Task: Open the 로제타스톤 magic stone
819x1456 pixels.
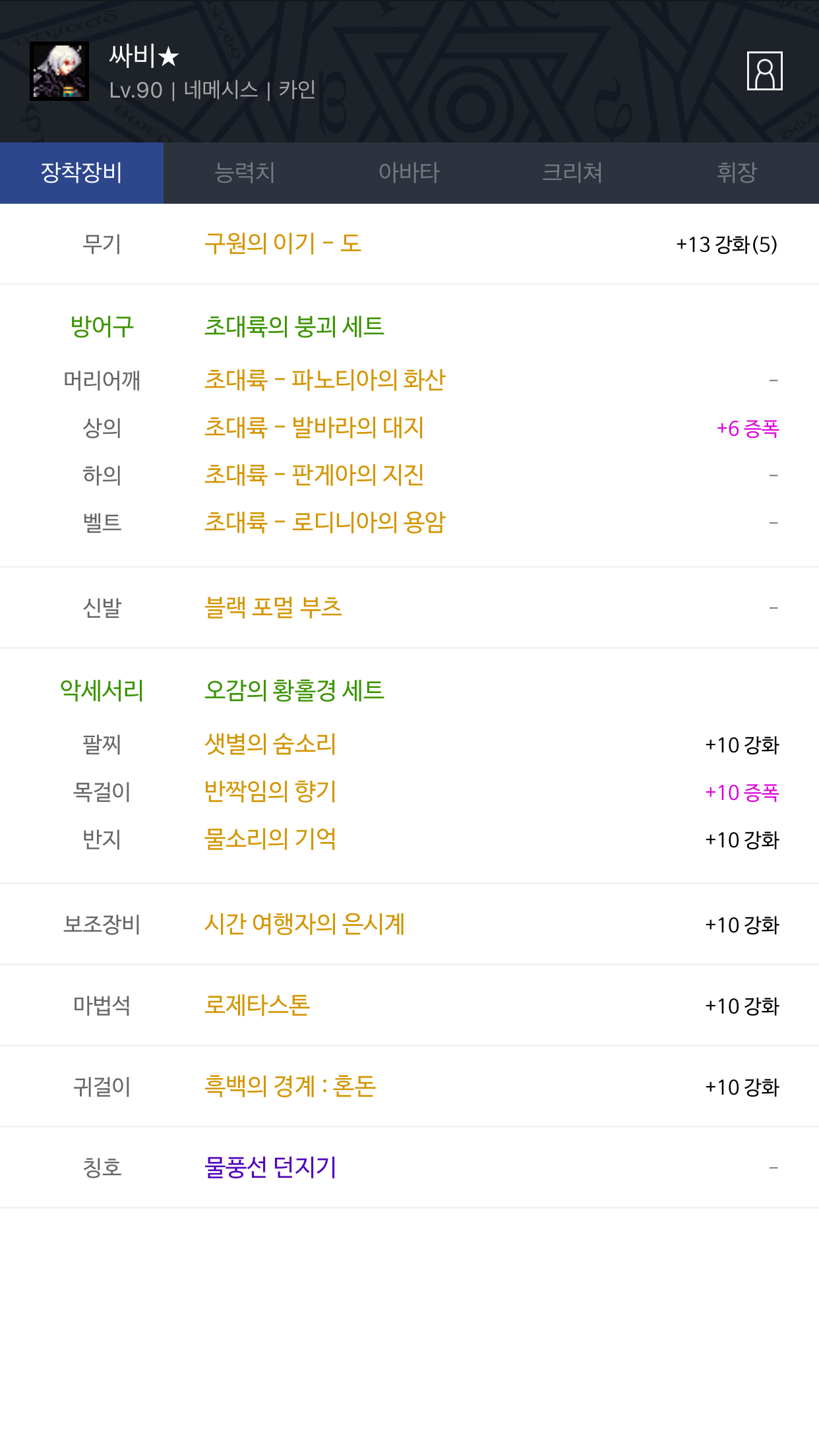Action: (257, 1005)
